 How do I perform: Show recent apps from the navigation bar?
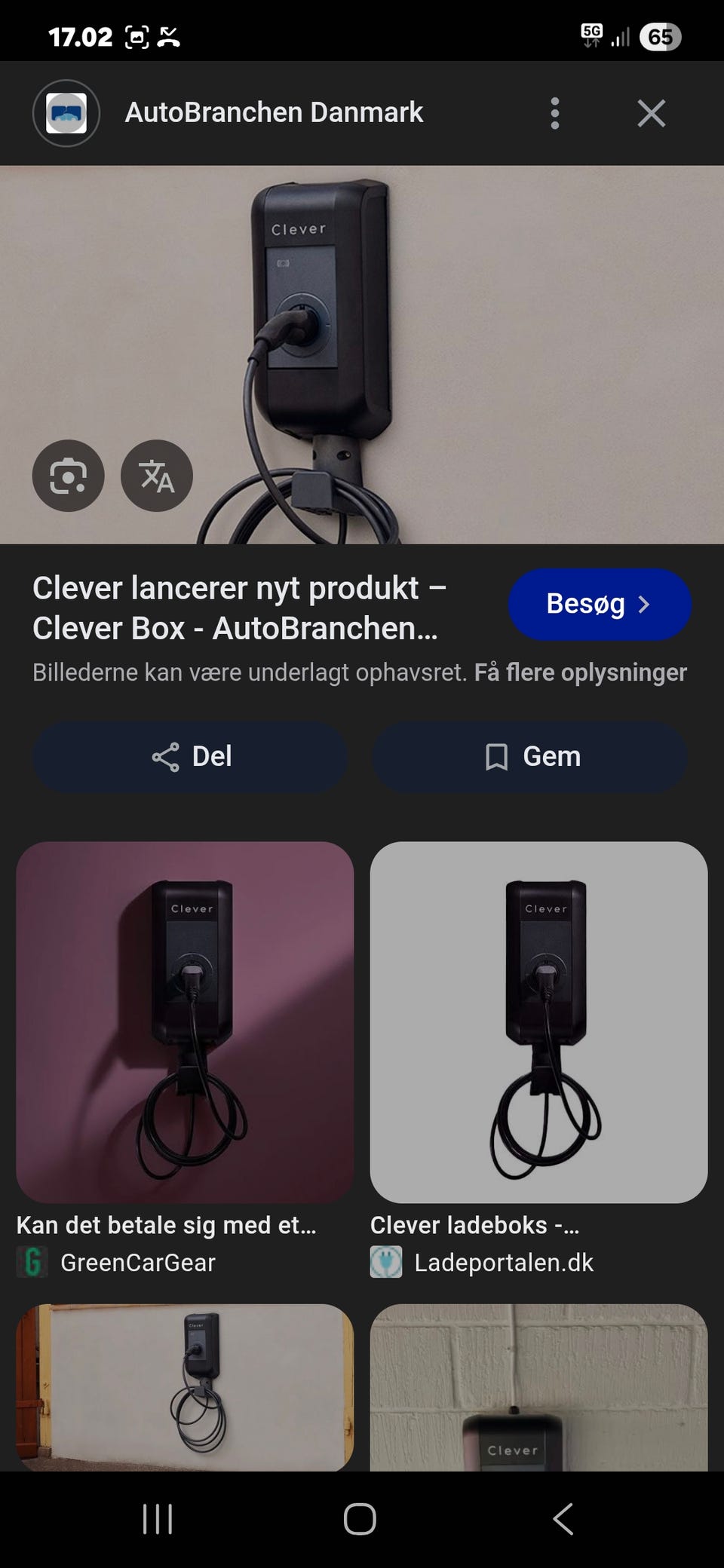click(x=158, y=1519)
